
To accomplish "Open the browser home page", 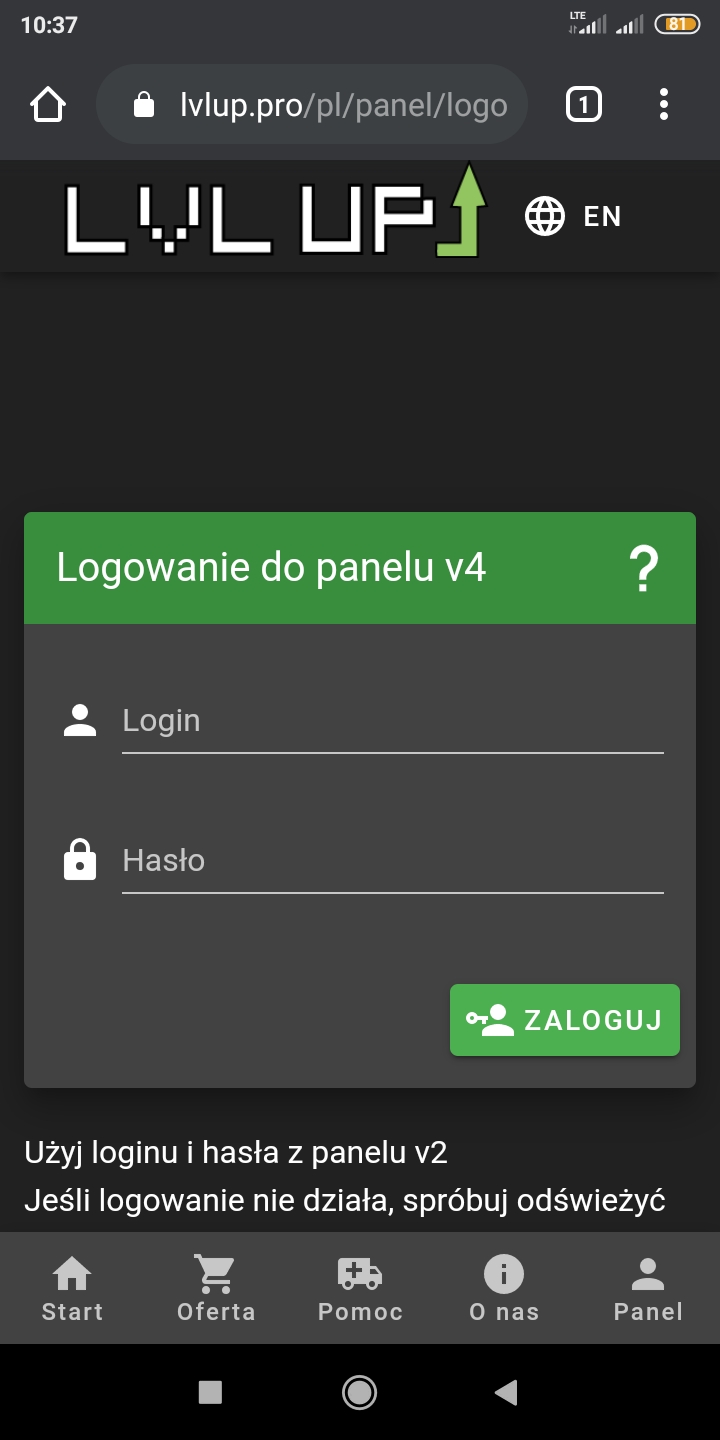I will click(x=48, y=105).
